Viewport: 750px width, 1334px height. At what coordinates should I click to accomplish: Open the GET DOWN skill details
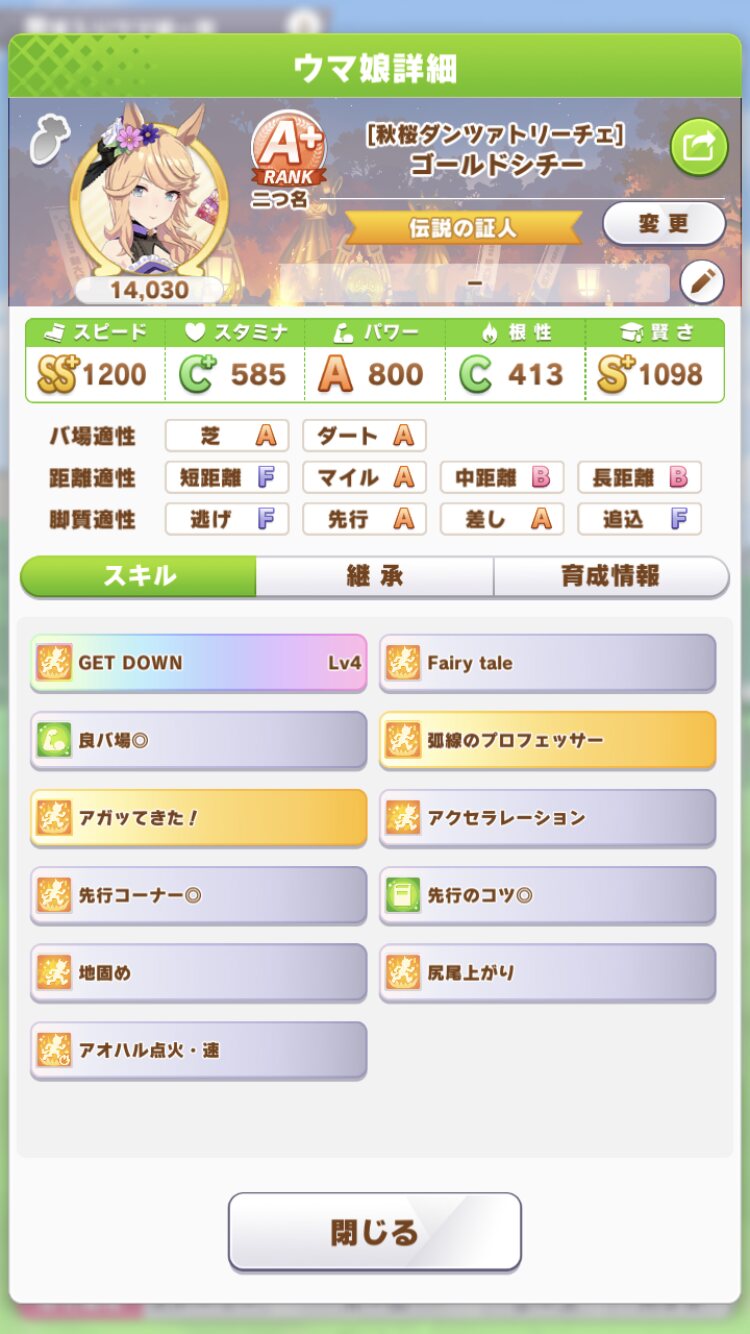[198, 662]
